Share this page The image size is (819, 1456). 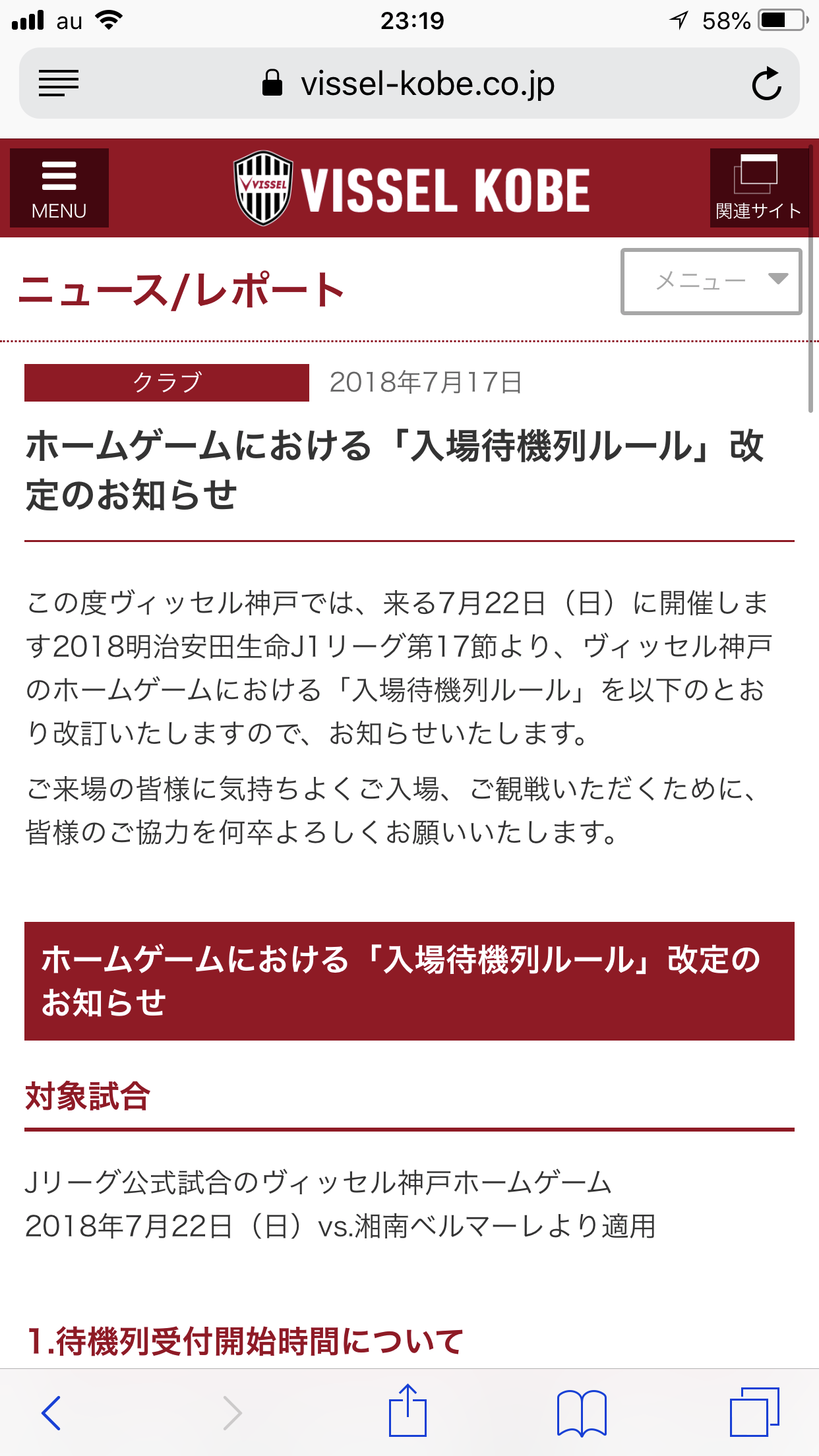coord(408,1411)
